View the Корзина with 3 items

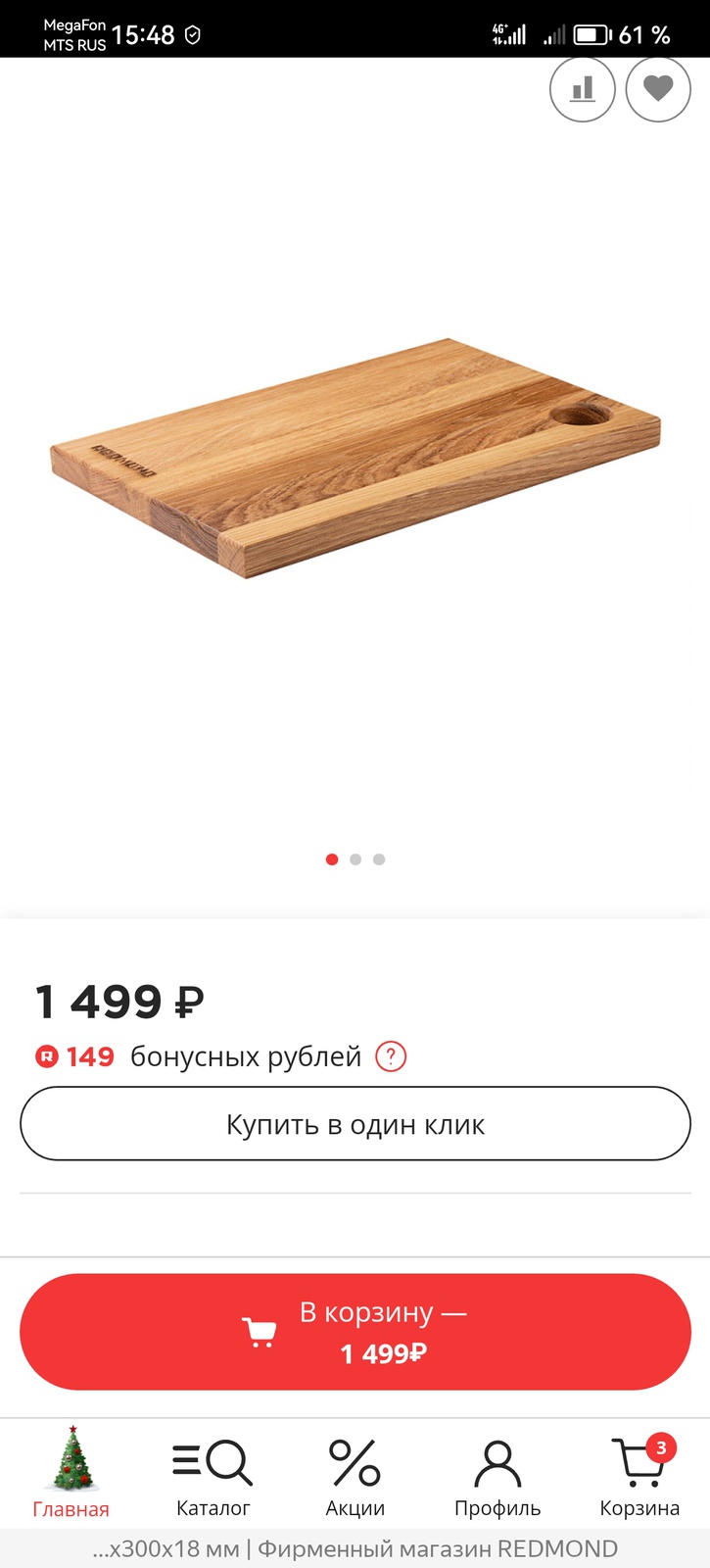639,1477
